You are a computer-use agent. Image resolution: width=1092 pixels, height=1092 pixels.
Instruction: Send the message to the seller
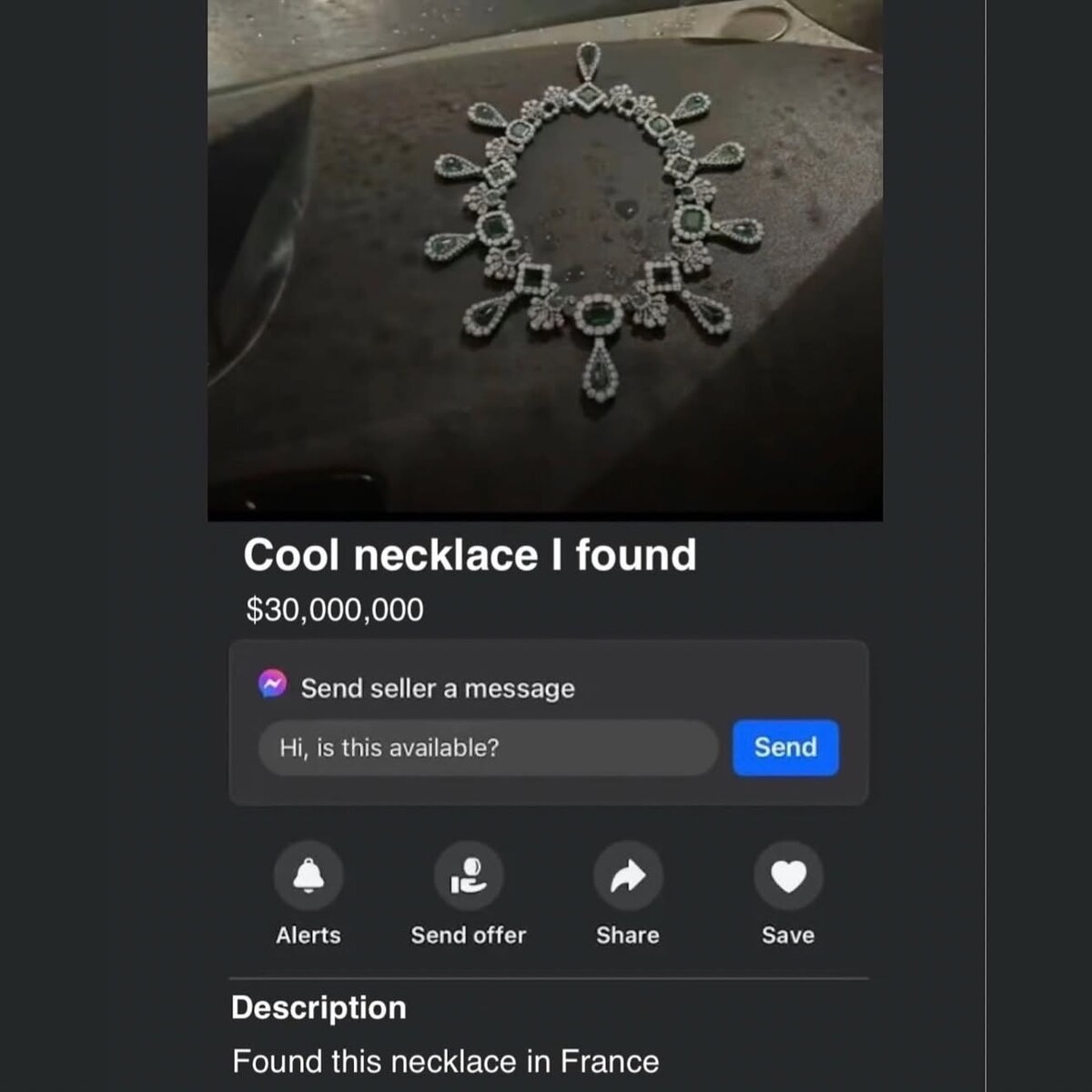point(785,748)
